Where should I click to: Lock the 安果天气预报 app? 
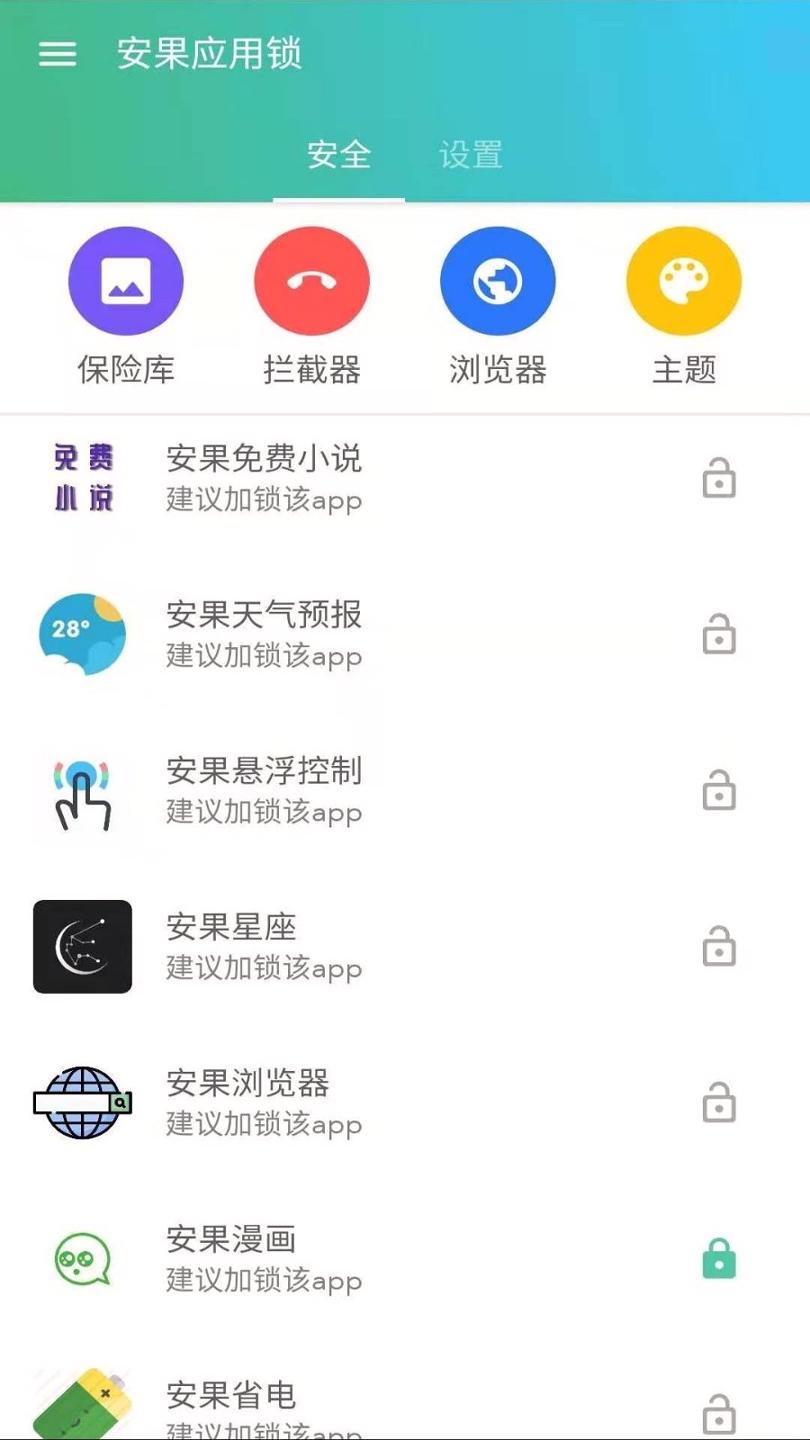click(x=719, y=634)
